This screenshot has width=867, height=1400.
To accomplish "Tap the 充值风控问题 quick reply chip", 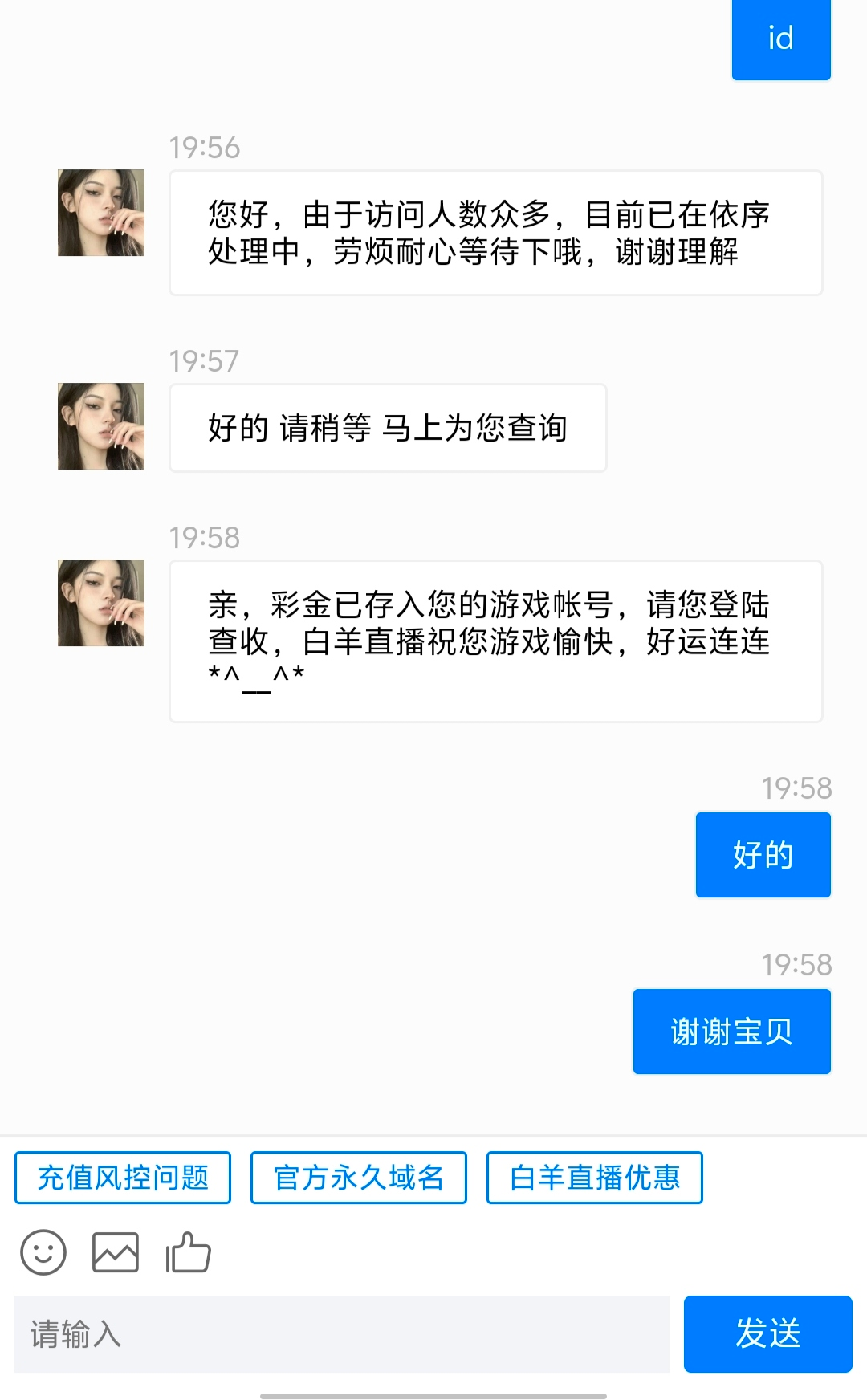I will coord(123,1178).
